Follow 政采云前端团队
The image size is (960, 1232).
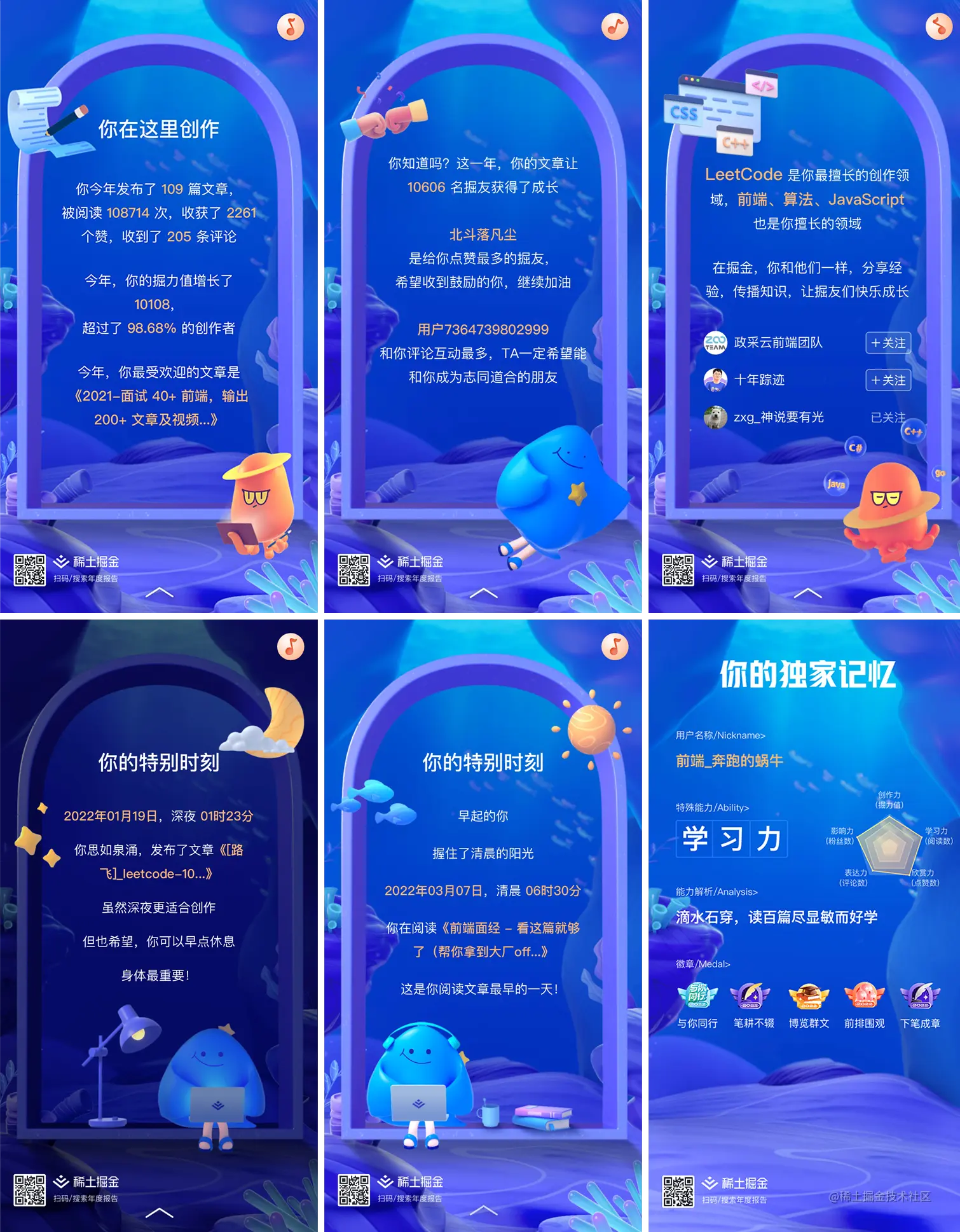[x=888, y=343]
